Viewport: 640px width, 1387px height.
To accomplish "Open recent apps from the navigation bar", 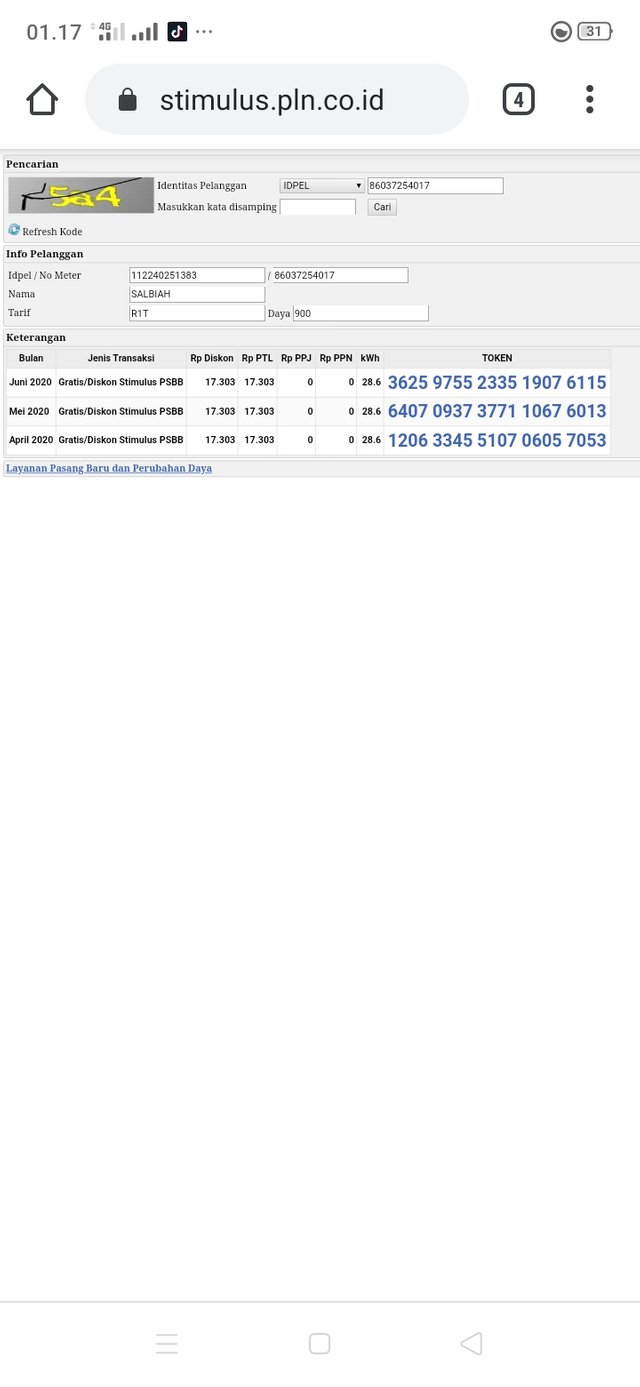I will pos(167,1343).
